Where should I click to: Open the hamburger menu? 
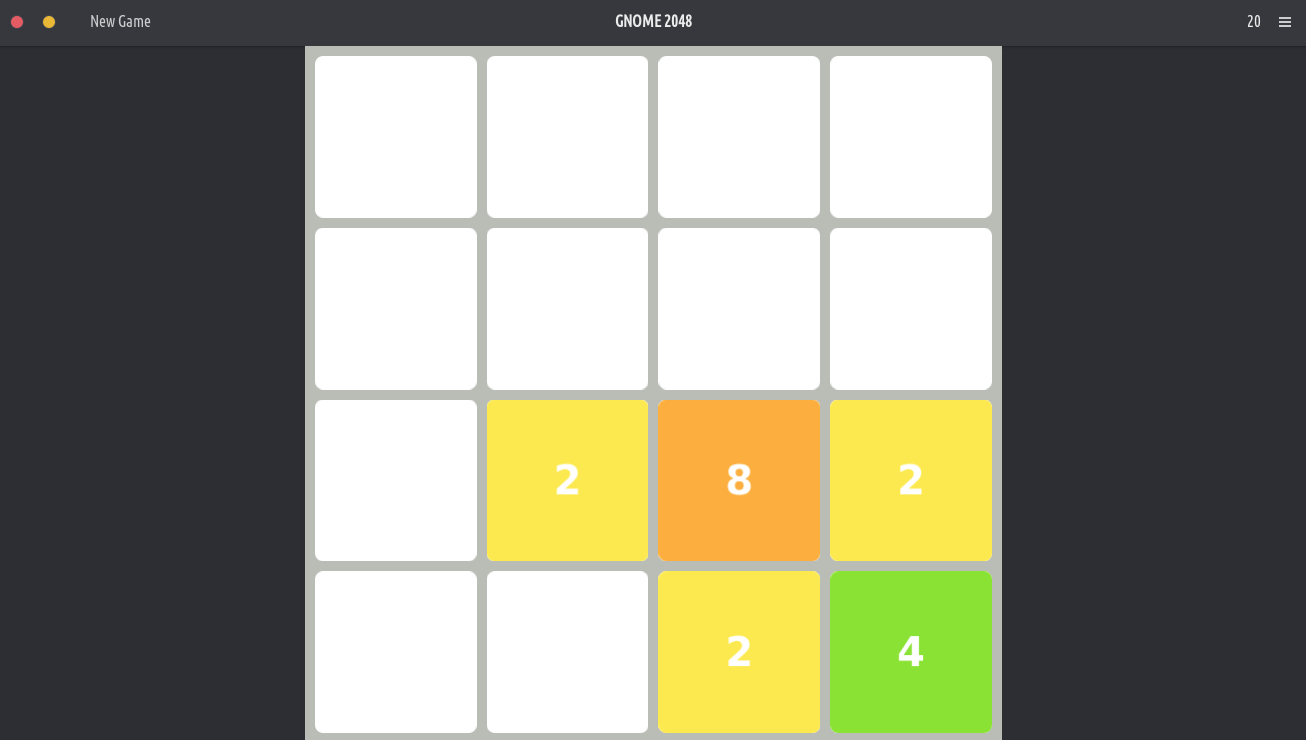pyautogui.click(x=1285, y=22)
